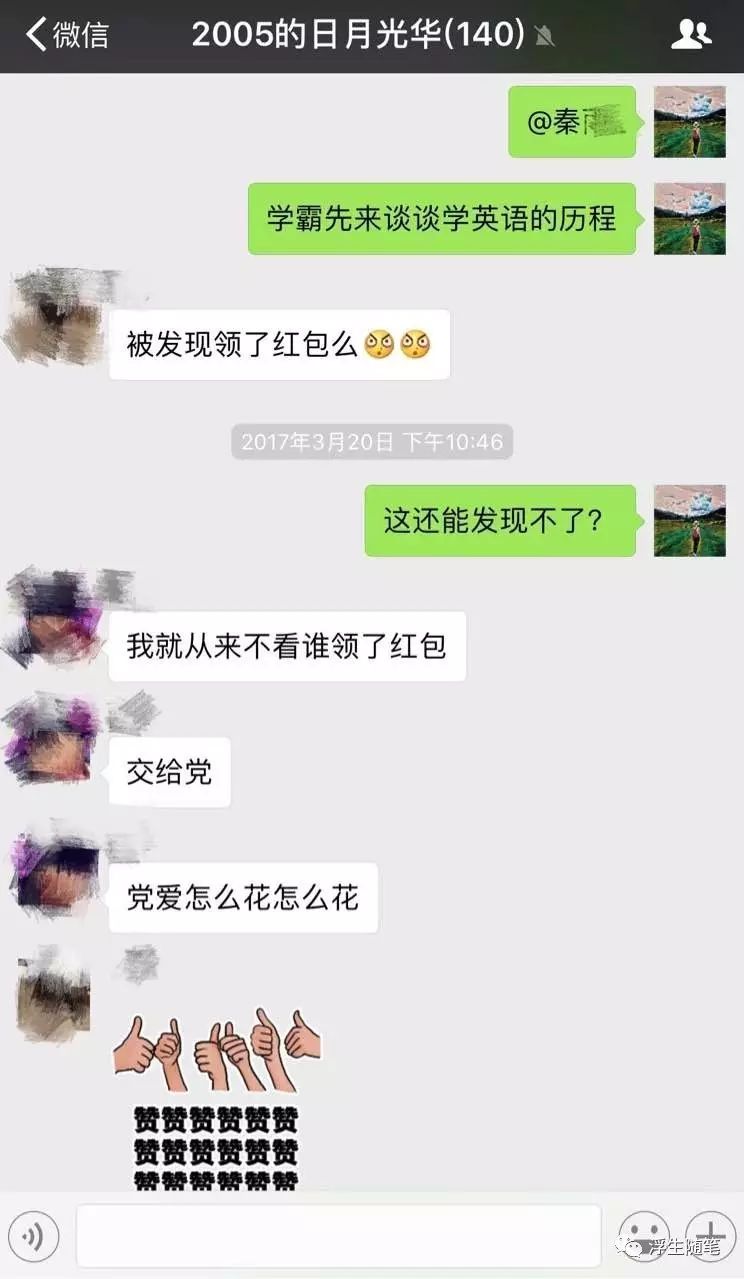This screenshot has height=1279, width=744.
Task: Tap avatar next to 交给党 message
Action: 55,741
